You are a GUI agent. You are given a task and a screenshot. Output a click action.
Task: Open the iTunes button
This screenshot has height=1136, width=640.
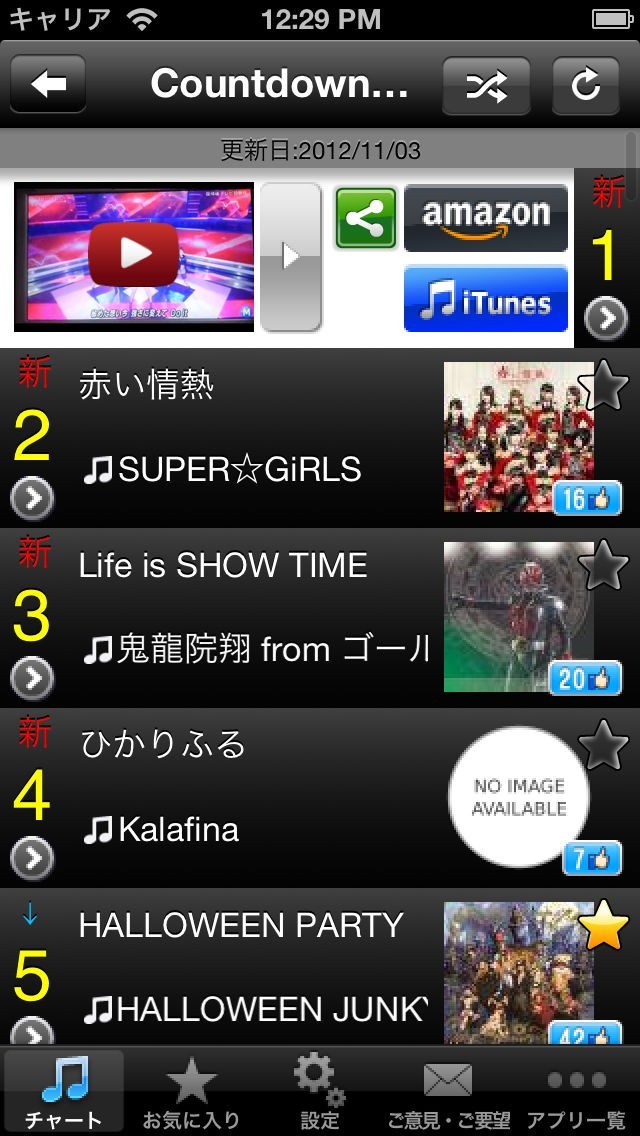pyautogui.click(x=486, y=299)
